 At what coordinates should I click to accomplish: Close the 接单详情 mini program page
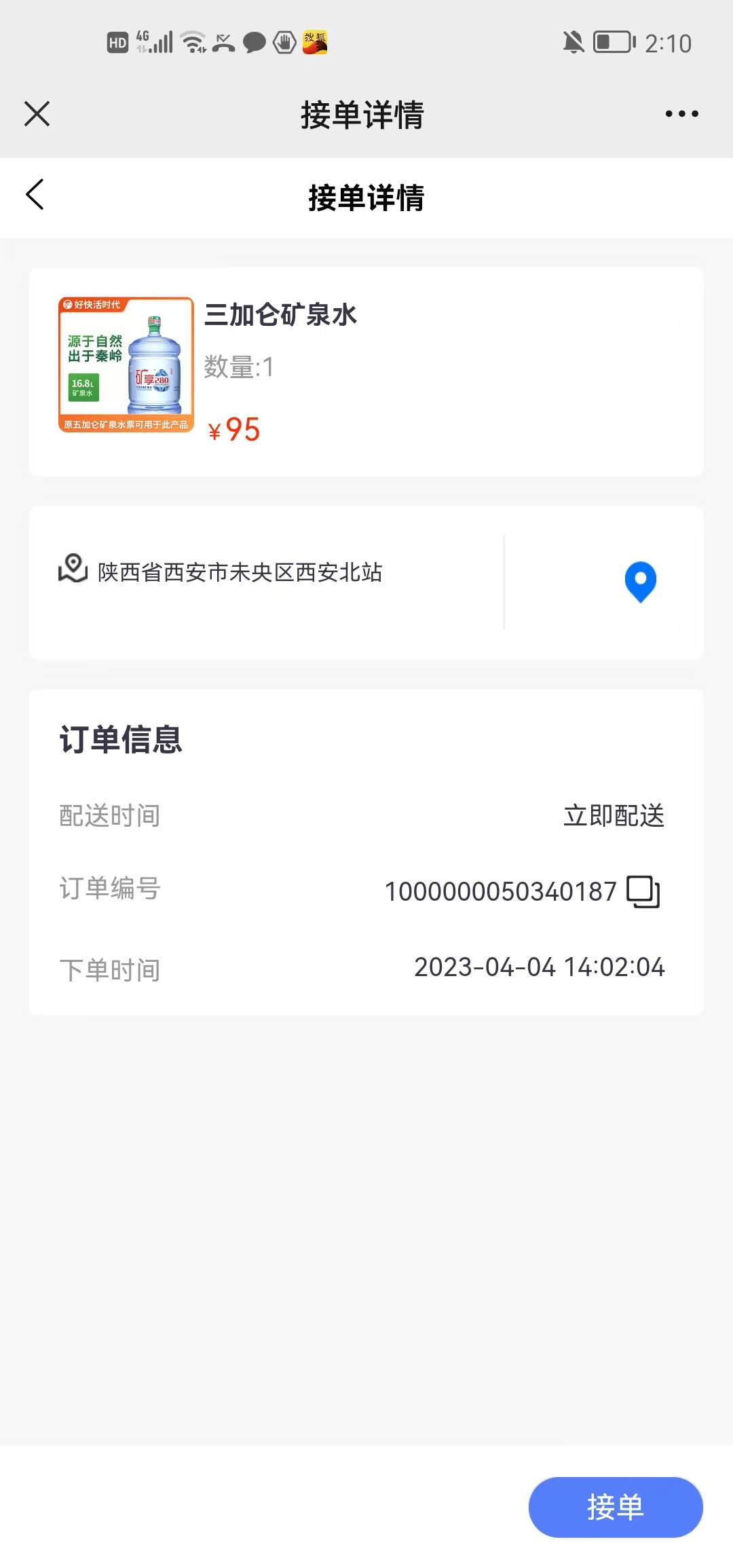point(37,114)
